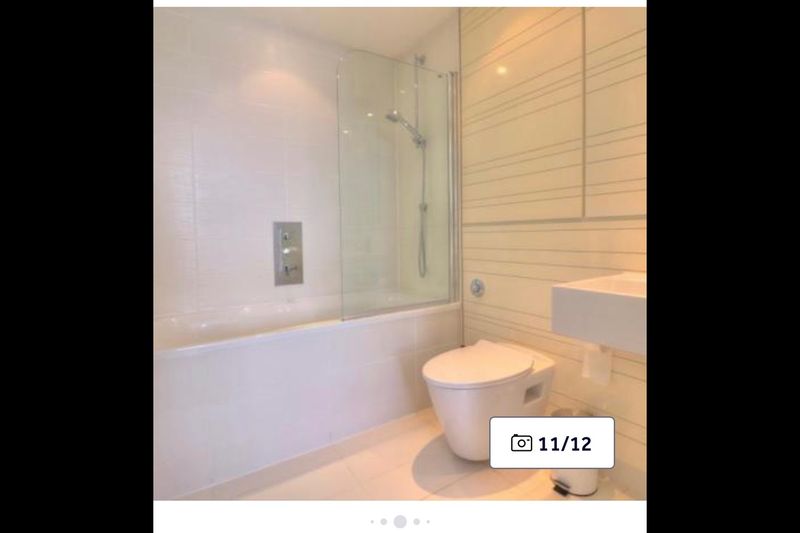Open the bathroom photo in full view
Screen dimensions: 800x533
[399, 250]
